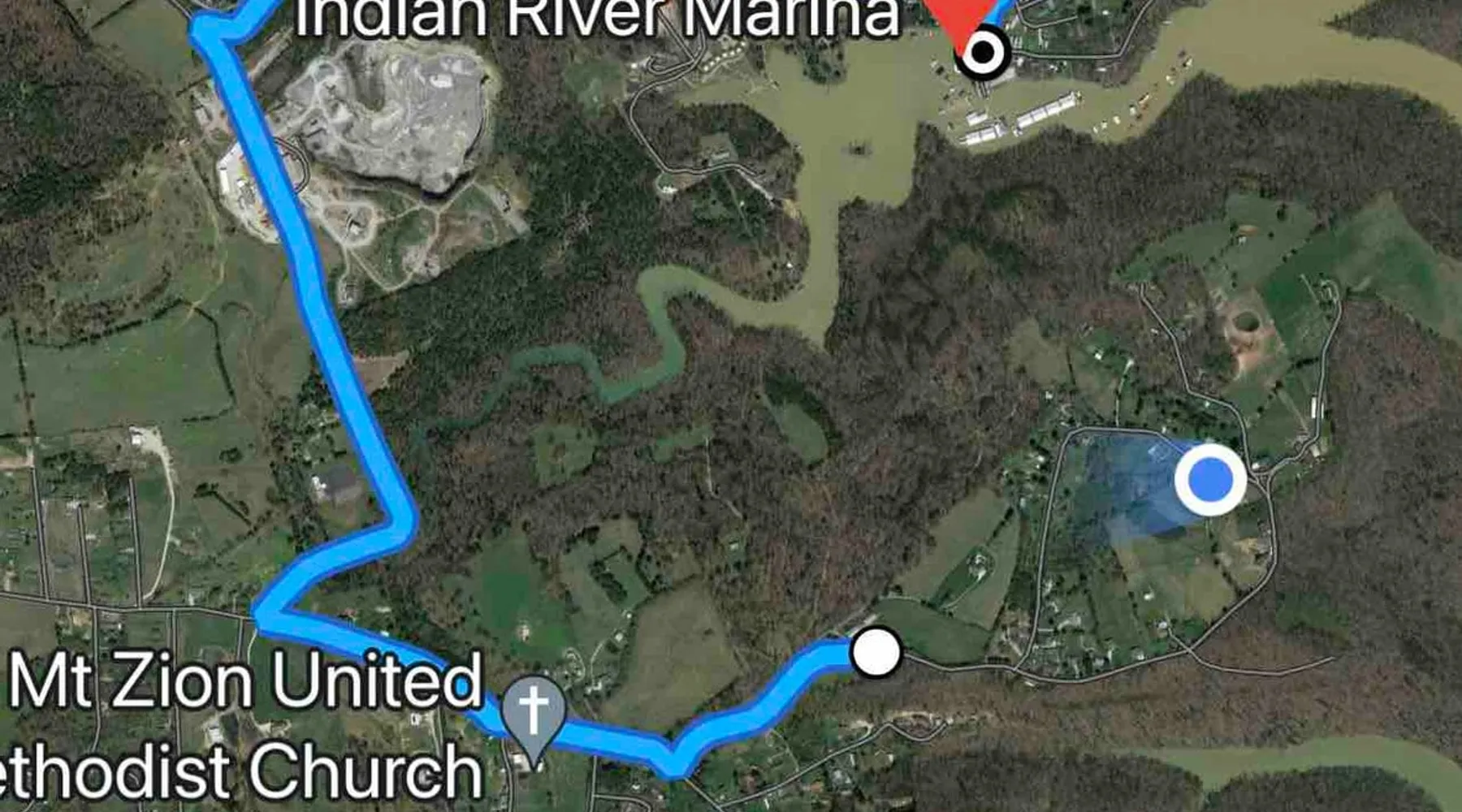Tap the white route starting point dot
Image resolution: width=1462 pixels, height=812 pixels.
tap(876, 652)
